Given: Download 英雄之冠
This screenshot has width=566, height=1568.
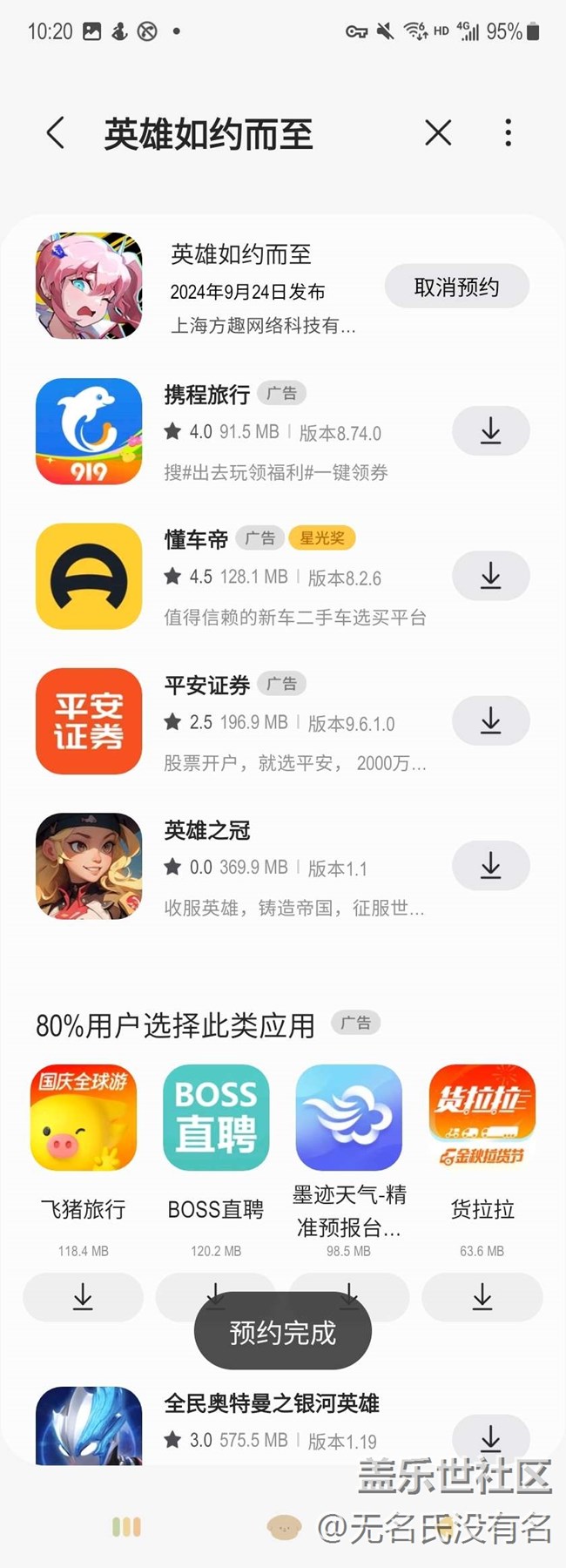Looking at the screenshot, I should [490, 865].
